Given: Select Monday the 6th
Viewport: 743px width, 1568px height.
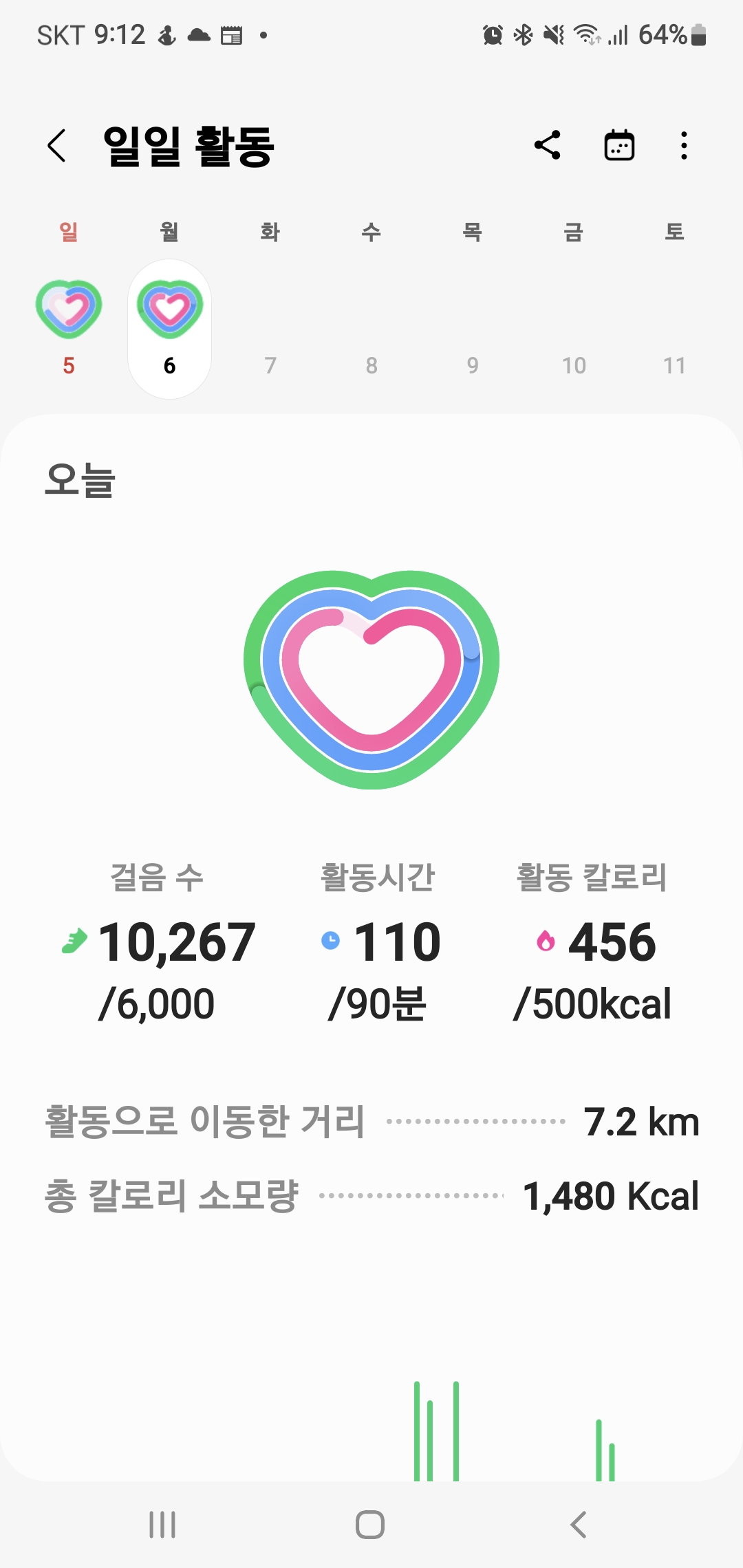Looking at the screenshot, I should click(x=170, y=328).
